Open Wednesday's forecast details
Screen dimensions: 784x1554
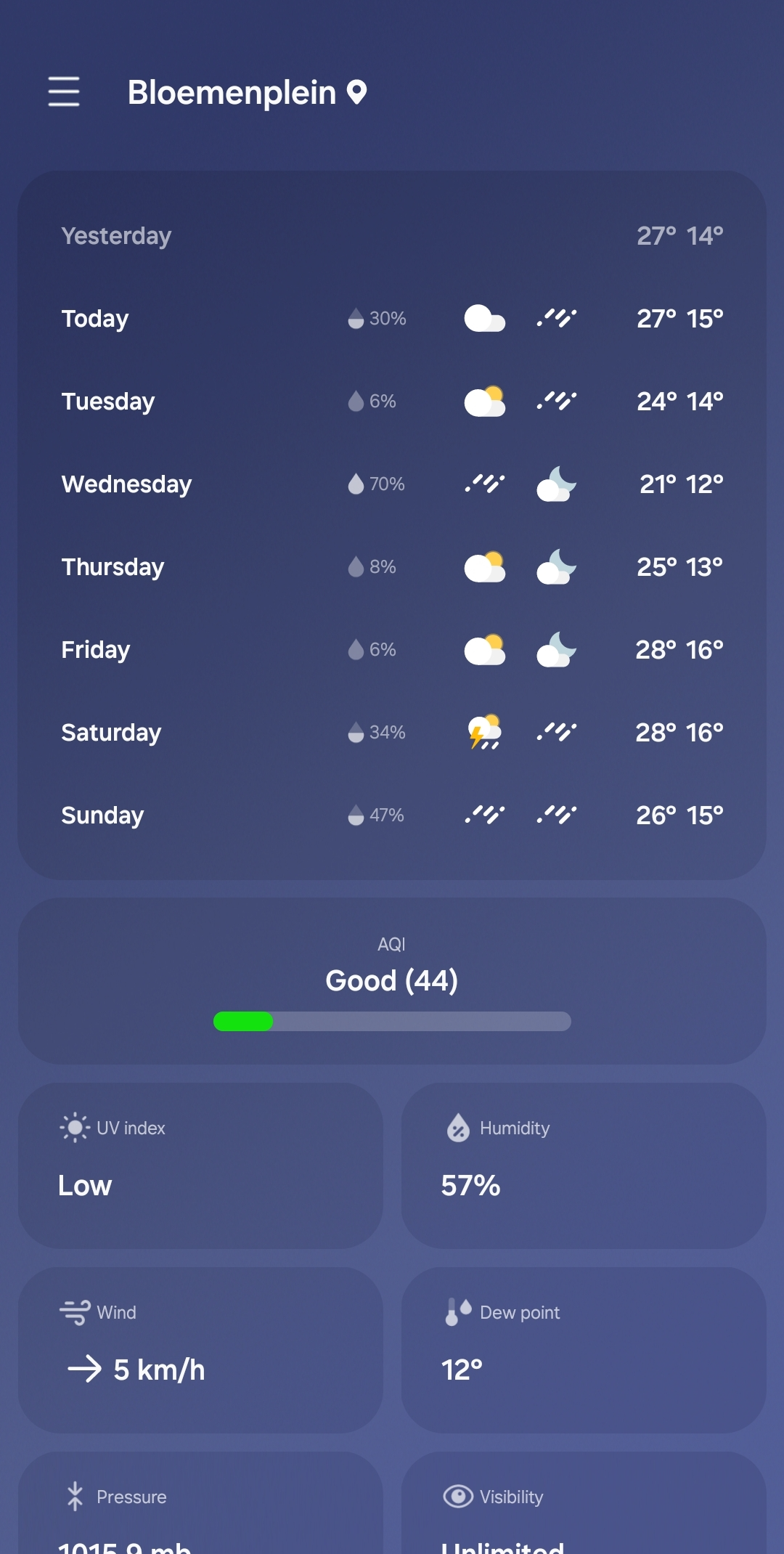[x=392, y=484]
